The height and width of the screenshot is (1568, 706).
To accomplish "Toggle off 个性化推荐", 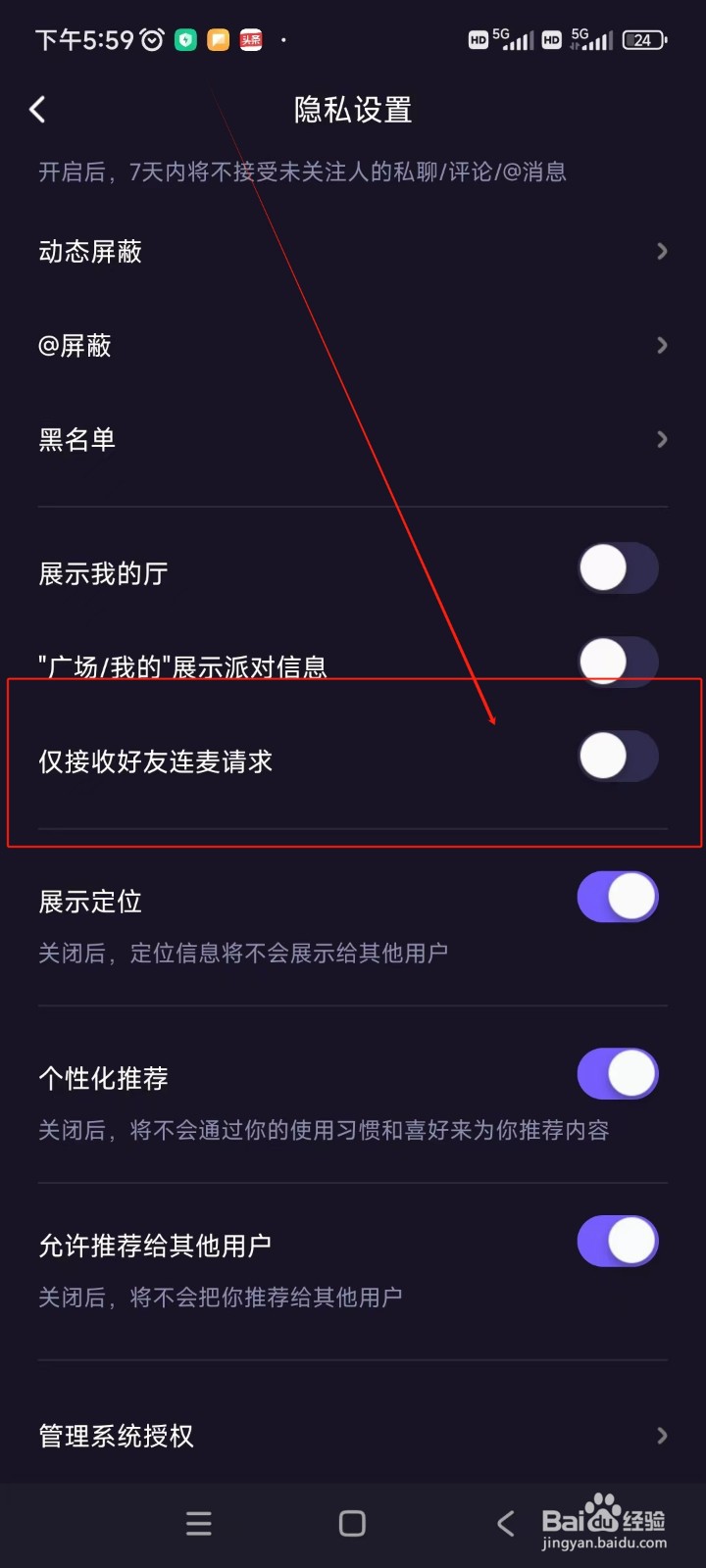I will [617, 1074].
